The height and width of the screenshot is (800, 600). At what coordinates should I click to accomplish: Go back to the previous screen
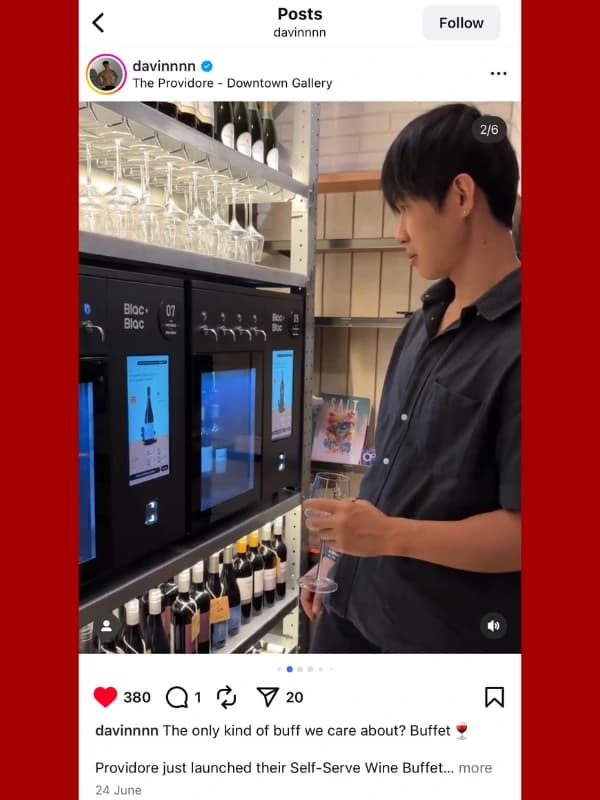pyautogui.click(x=98, y=22)
